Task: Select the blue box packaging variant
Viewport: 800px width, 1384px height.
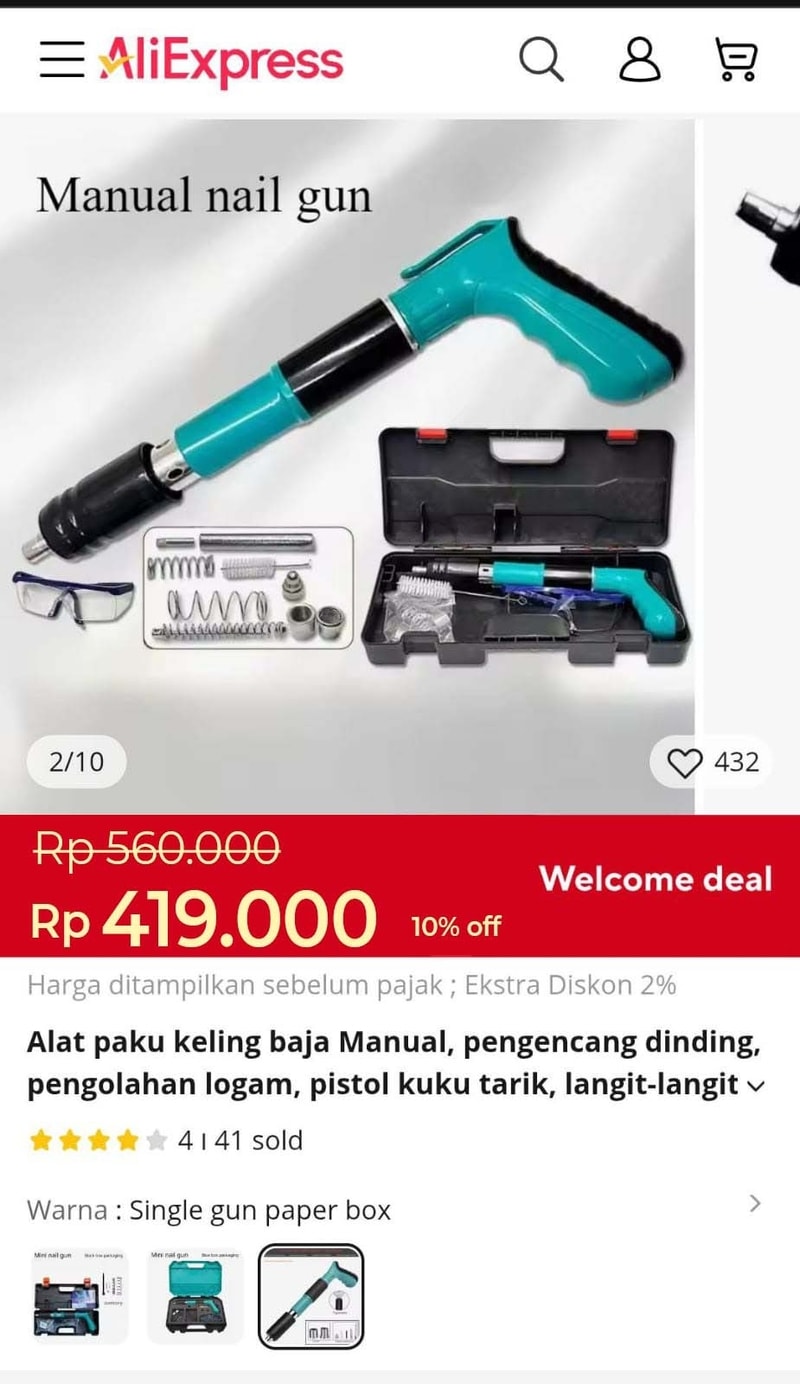Action: 195,1295
